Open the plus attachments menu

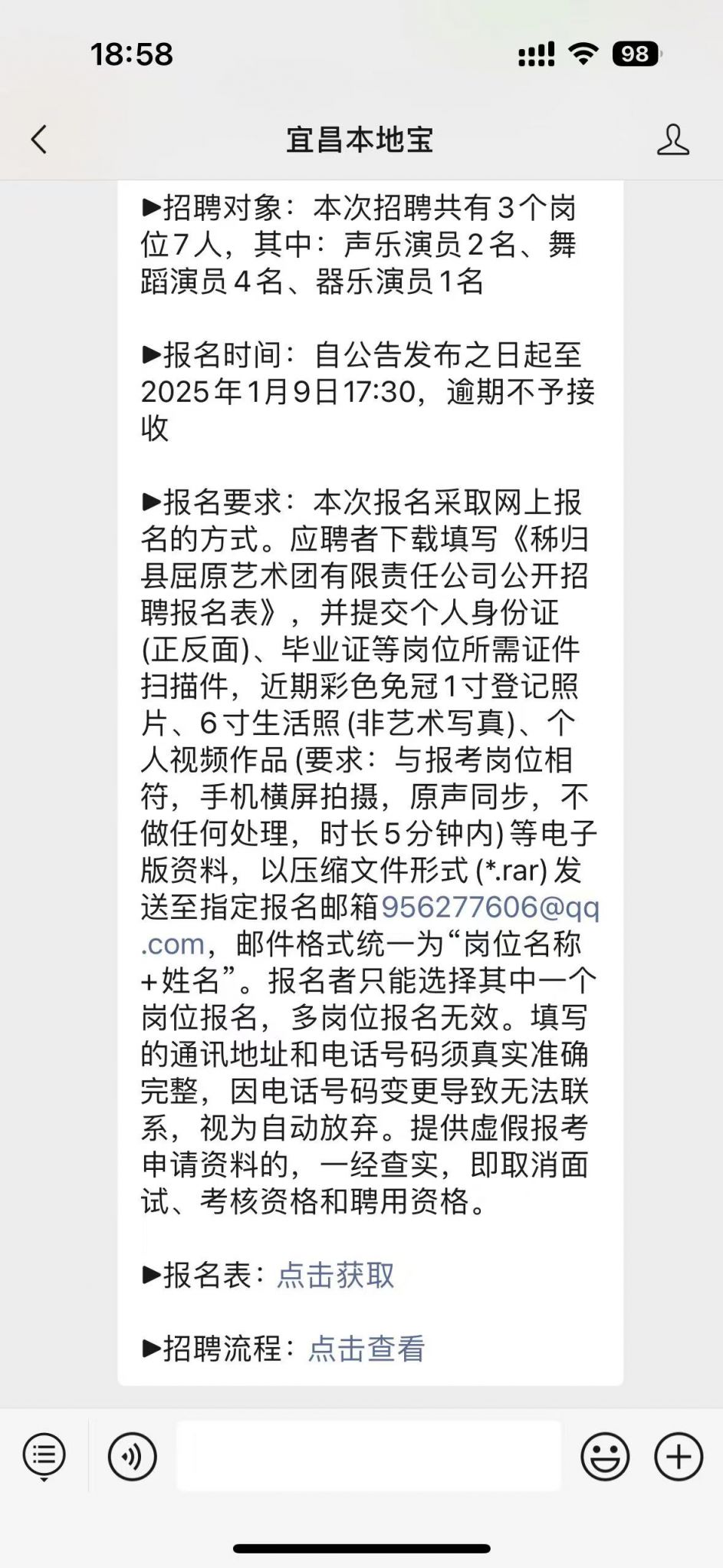(x=679, y=1456)
